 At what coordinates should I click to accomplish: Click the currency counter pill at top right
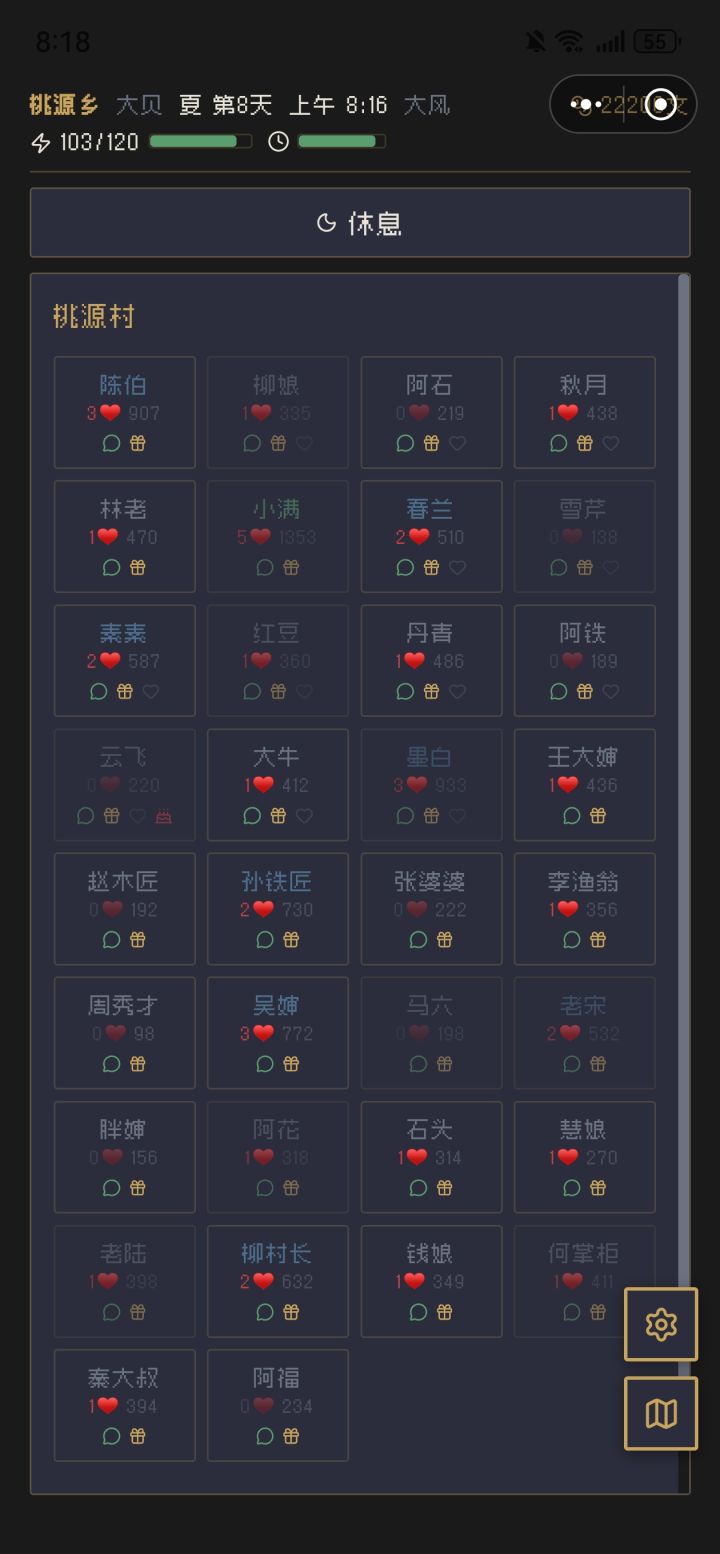(622, 103)
